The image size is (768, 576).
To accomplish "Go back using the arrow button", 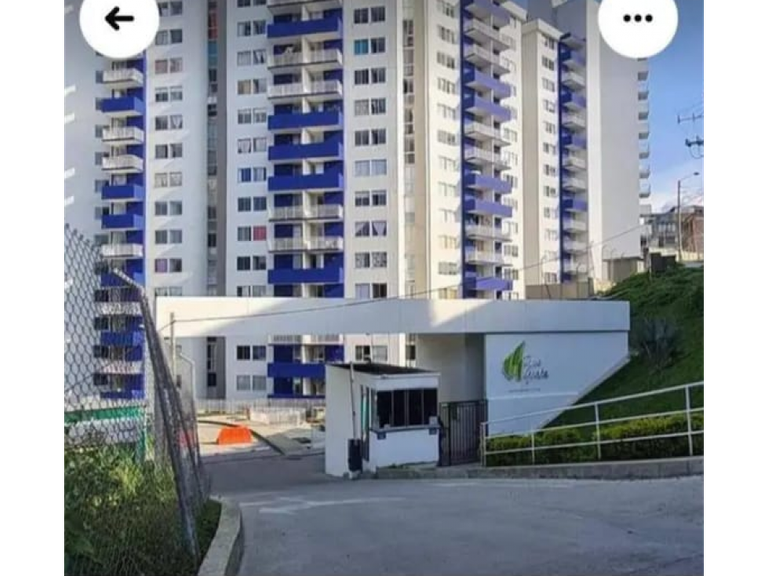I will point(119,19).
